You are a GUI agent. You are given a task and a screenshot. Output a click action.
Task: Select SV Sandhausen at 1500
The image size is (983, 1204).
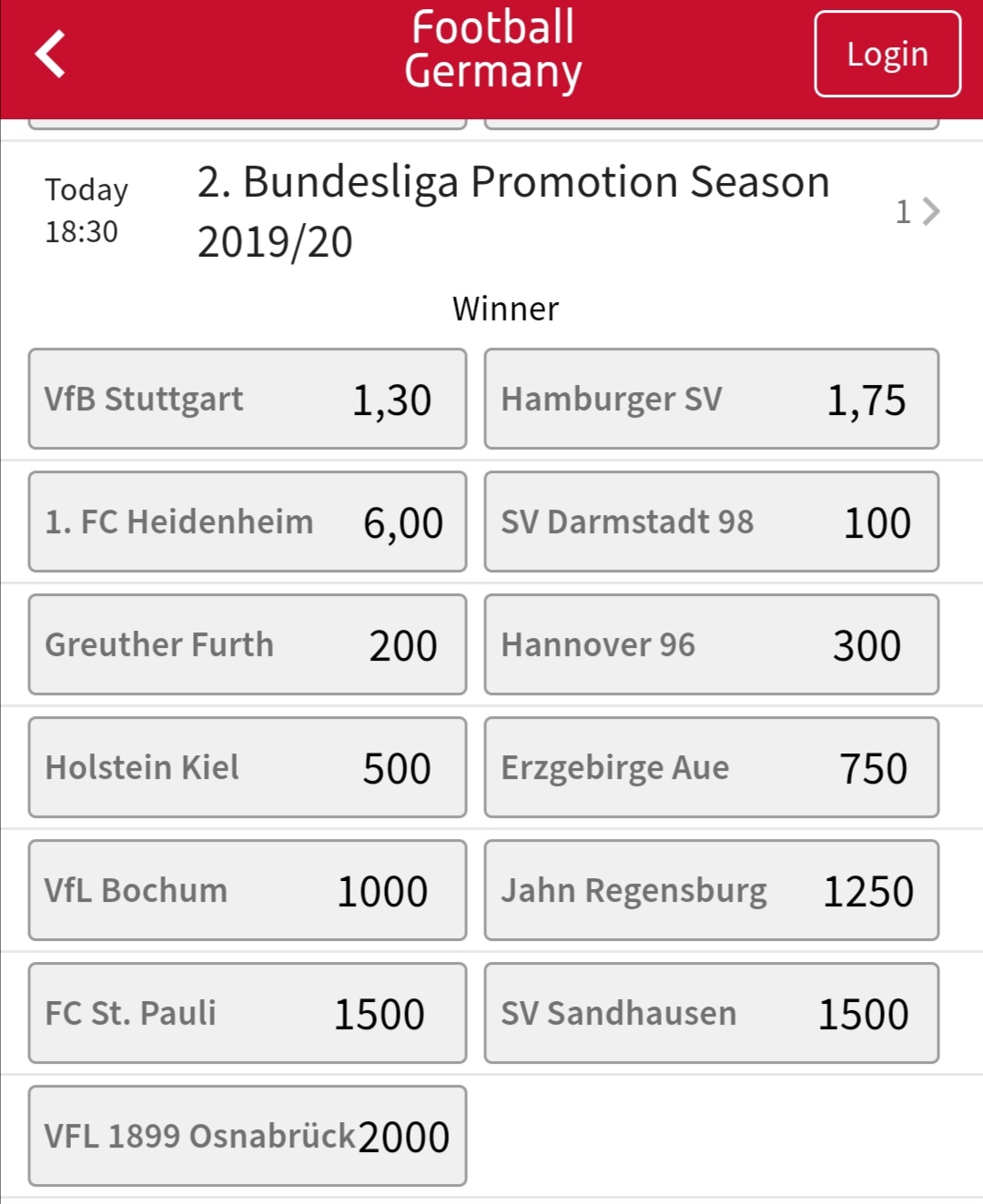click(712, 1014)
